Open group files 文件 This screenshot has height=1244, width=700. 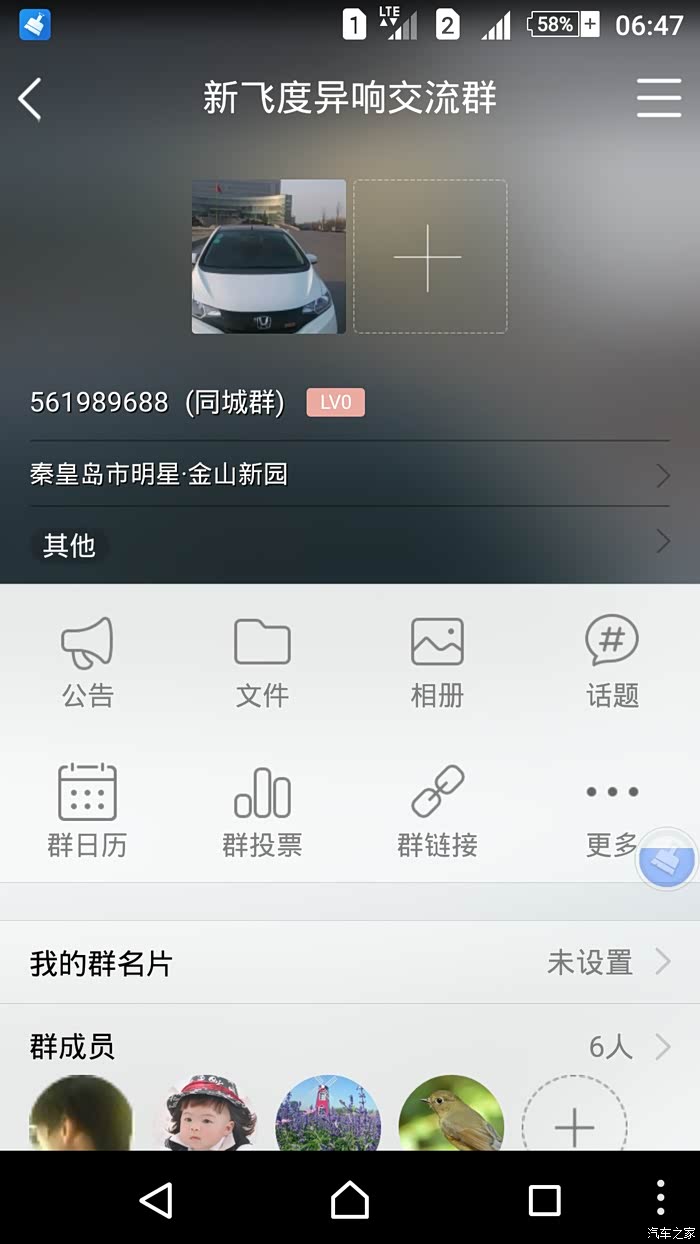coord(262,662)
